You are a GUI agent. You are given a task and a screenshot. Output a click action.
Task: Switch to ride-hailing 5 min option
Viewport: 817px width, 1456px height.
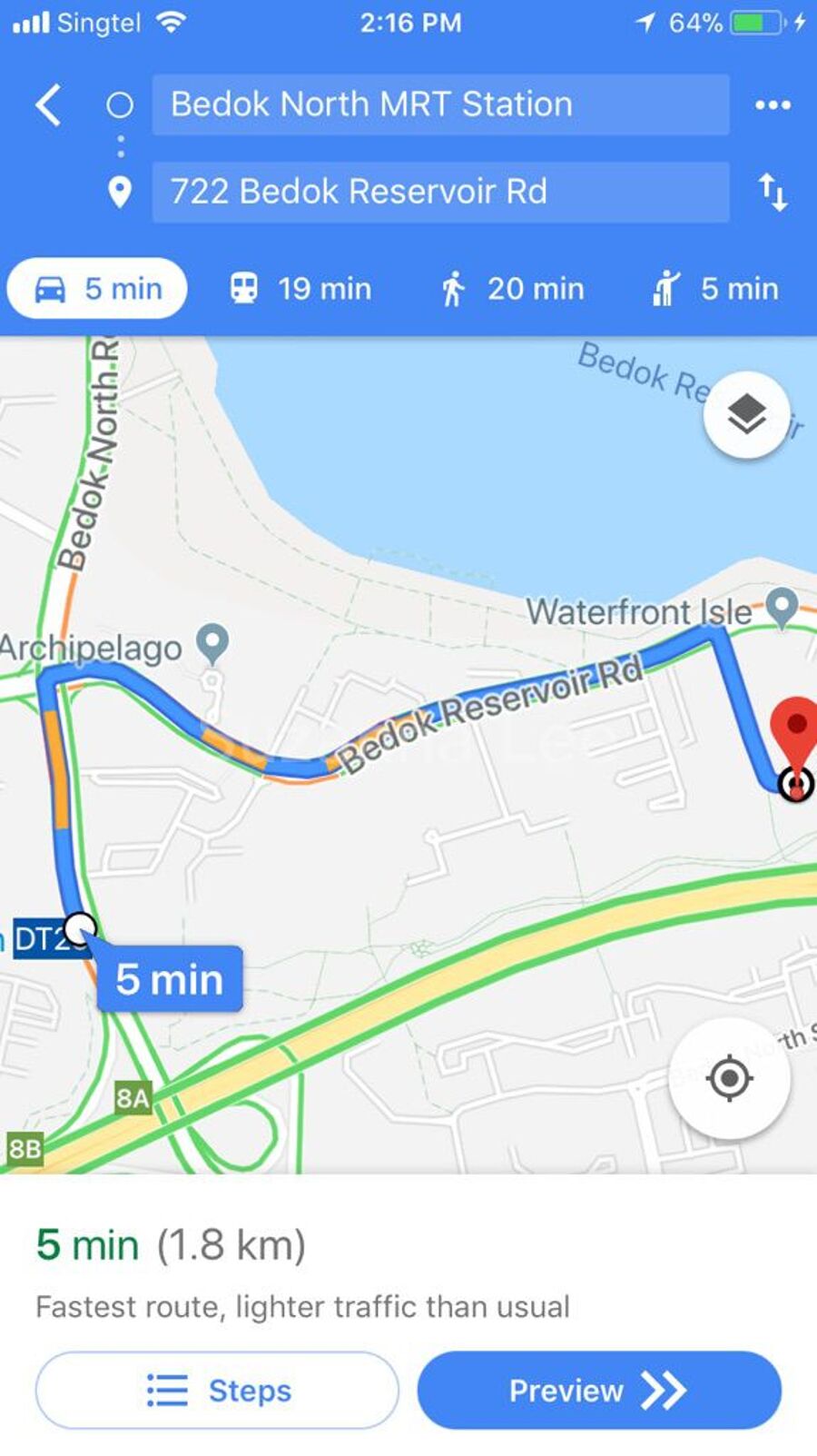pos(715,289)
